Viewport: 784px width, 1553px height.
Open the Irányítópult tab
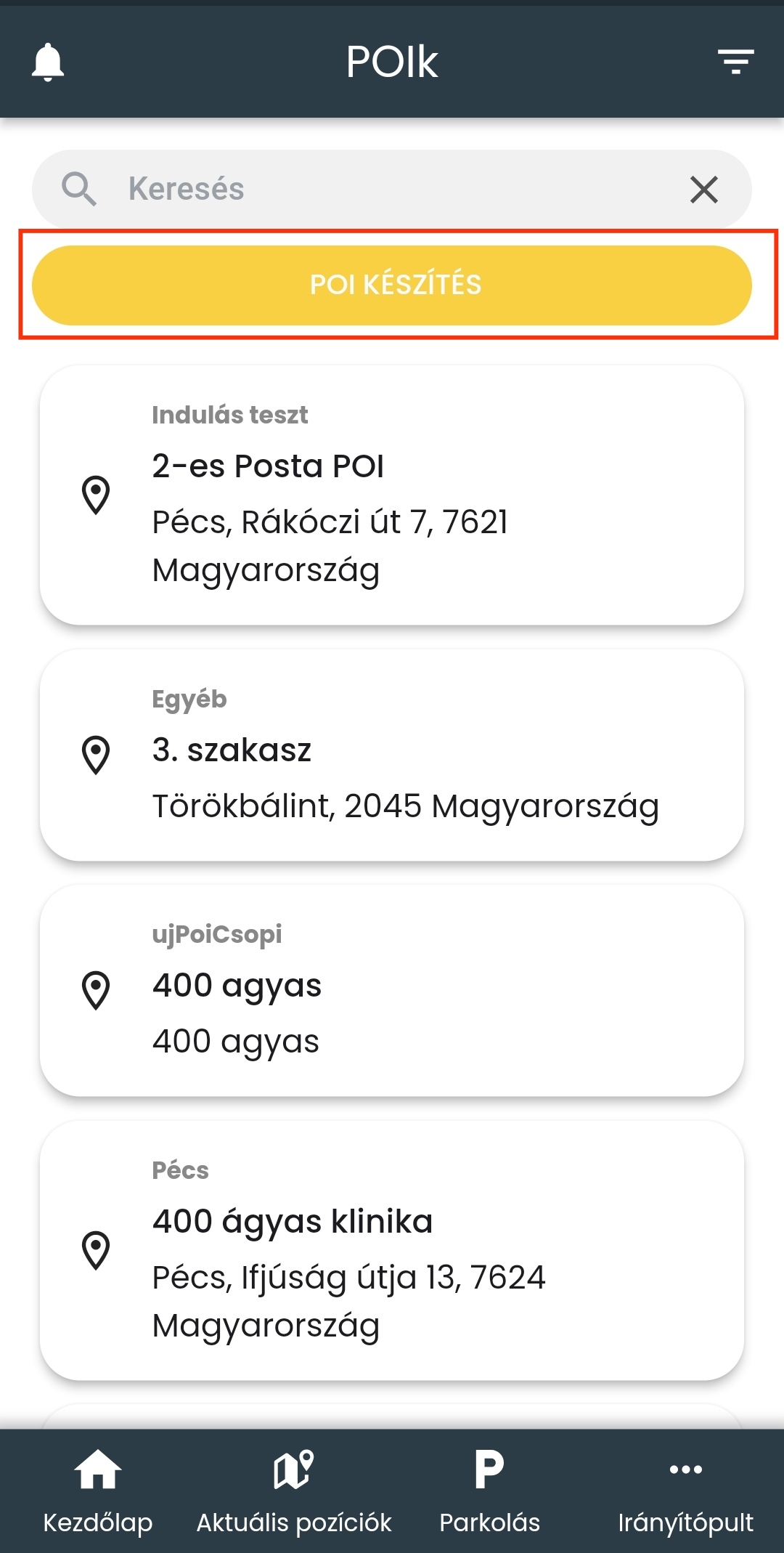point(685,1491)
